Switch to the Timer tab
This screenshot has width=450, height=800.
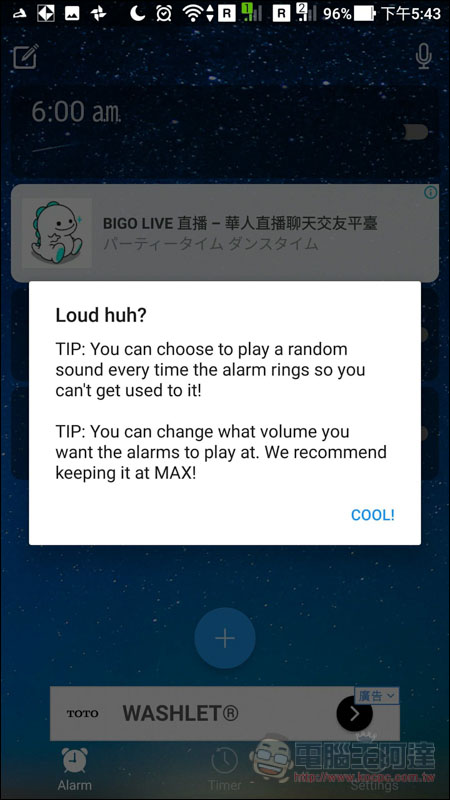pyautogui.click(x=224, y=769)
